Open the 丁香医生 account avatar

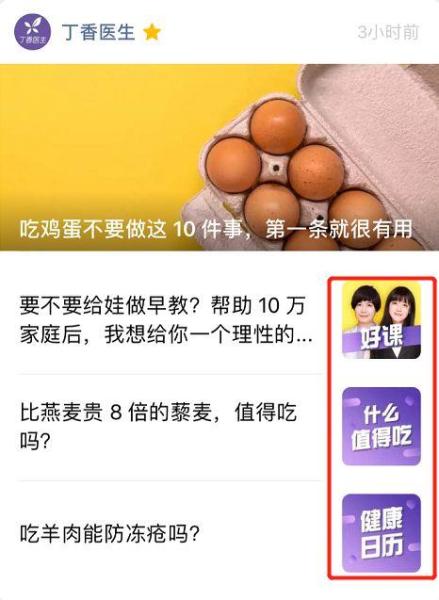33,32
